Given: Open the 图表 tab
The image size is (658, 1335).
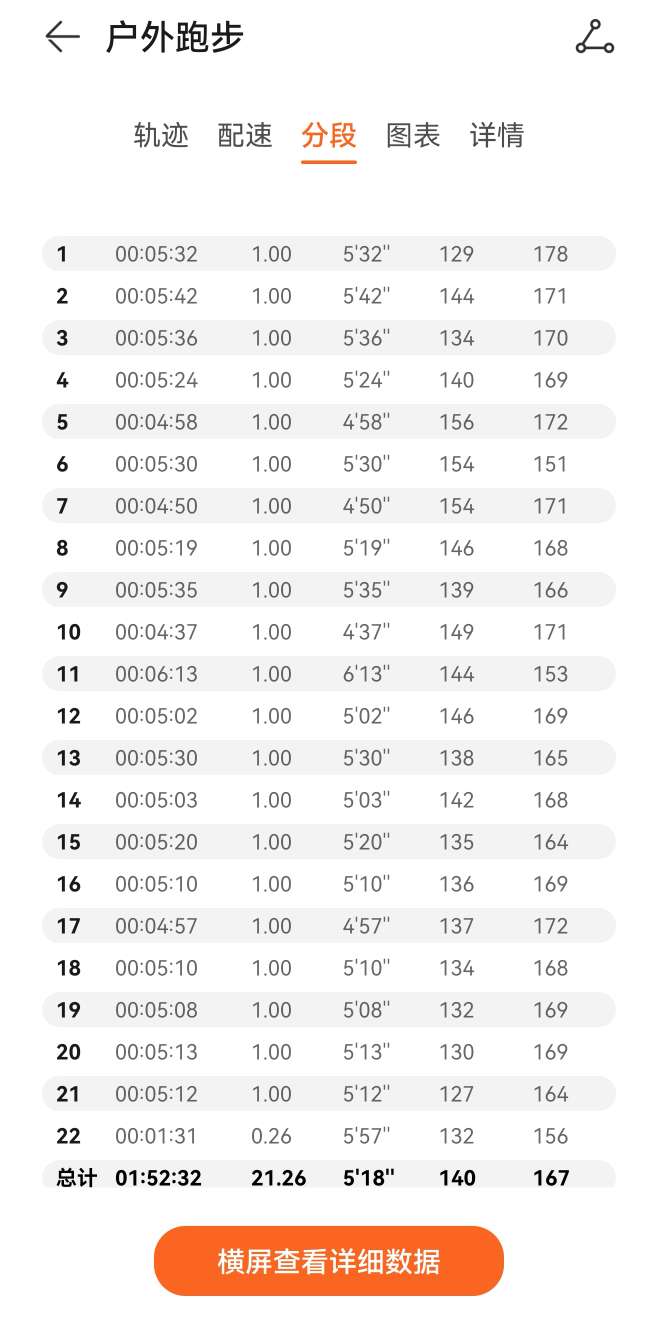Looking at the screenshot, I should [x=413, y=135].
